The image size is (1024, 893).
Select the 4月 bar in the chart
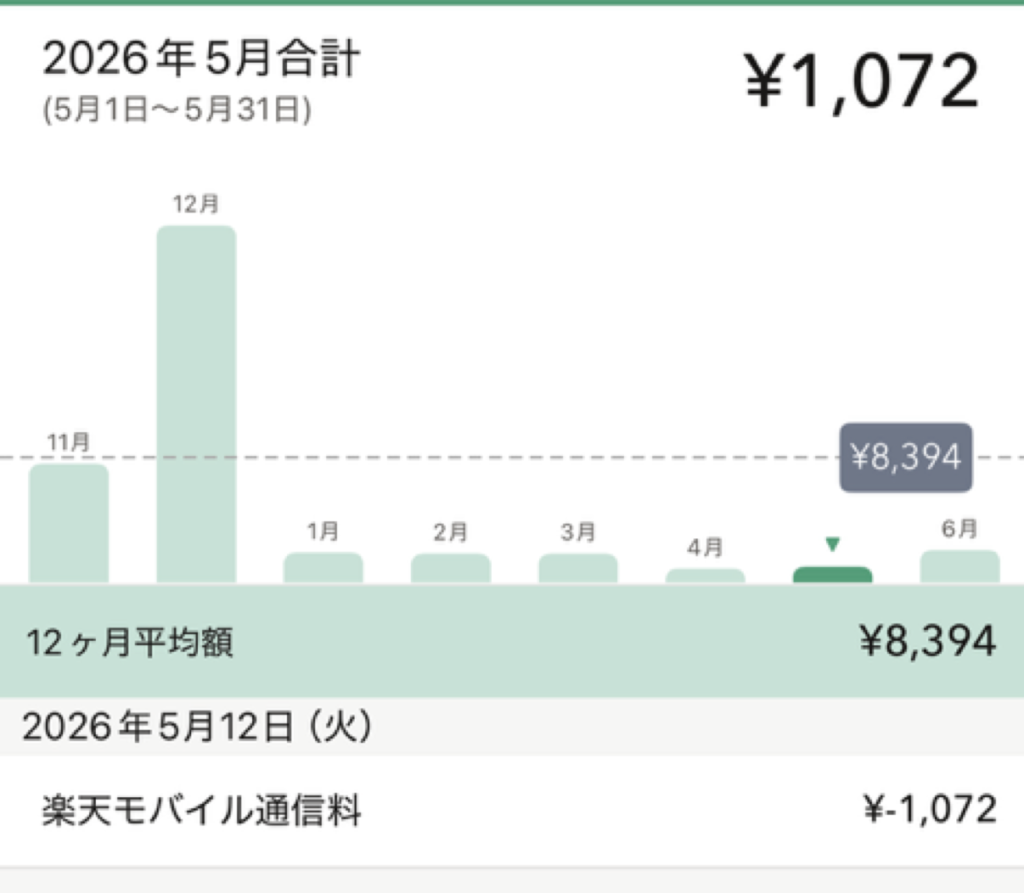pos(705,576)
